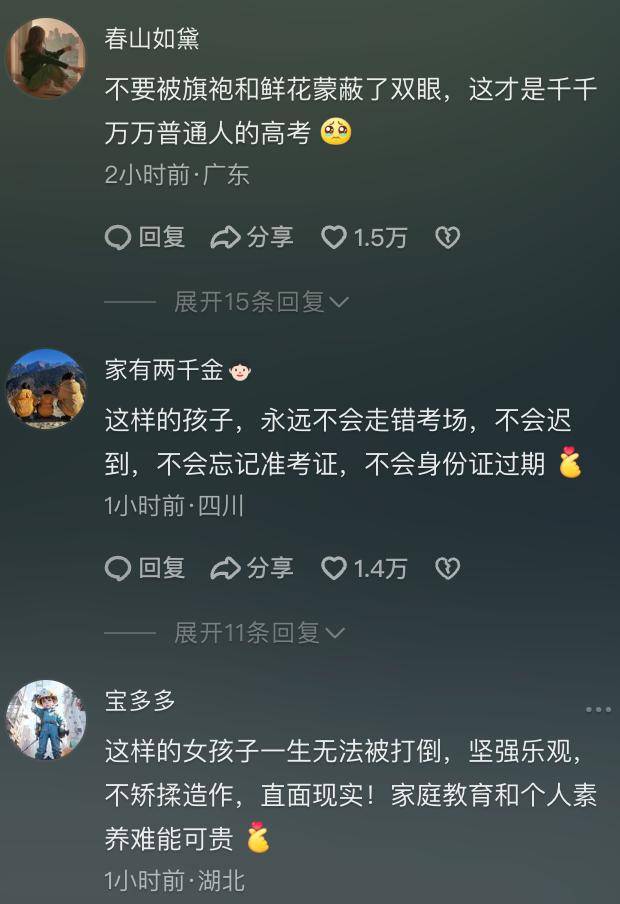View the username 宝多多's profile
This screenshot has width=620, height=904.
pos(140,701)
